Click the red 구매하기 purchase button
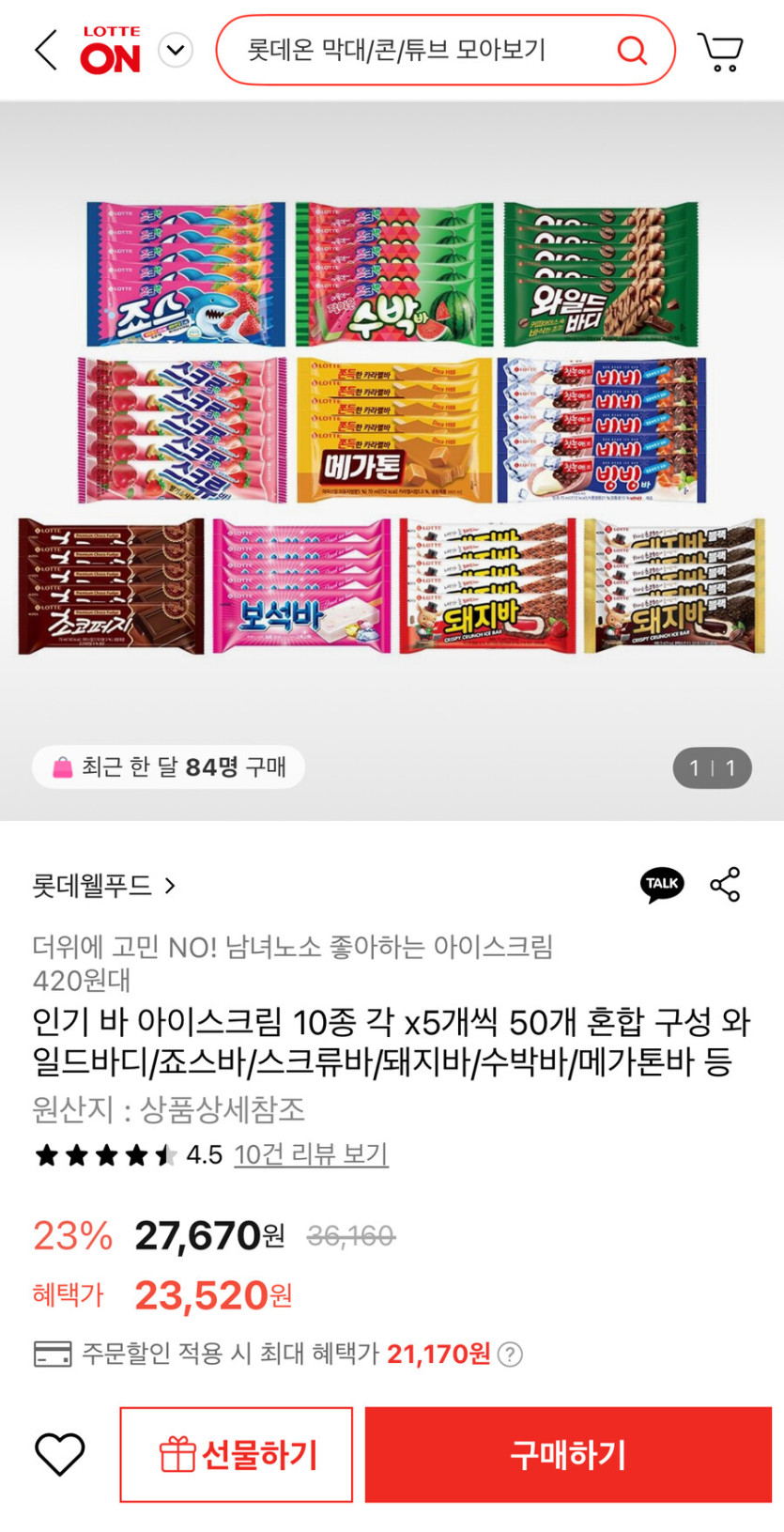The height and width of the screenshot is (1532, 784). [566, 1454]
